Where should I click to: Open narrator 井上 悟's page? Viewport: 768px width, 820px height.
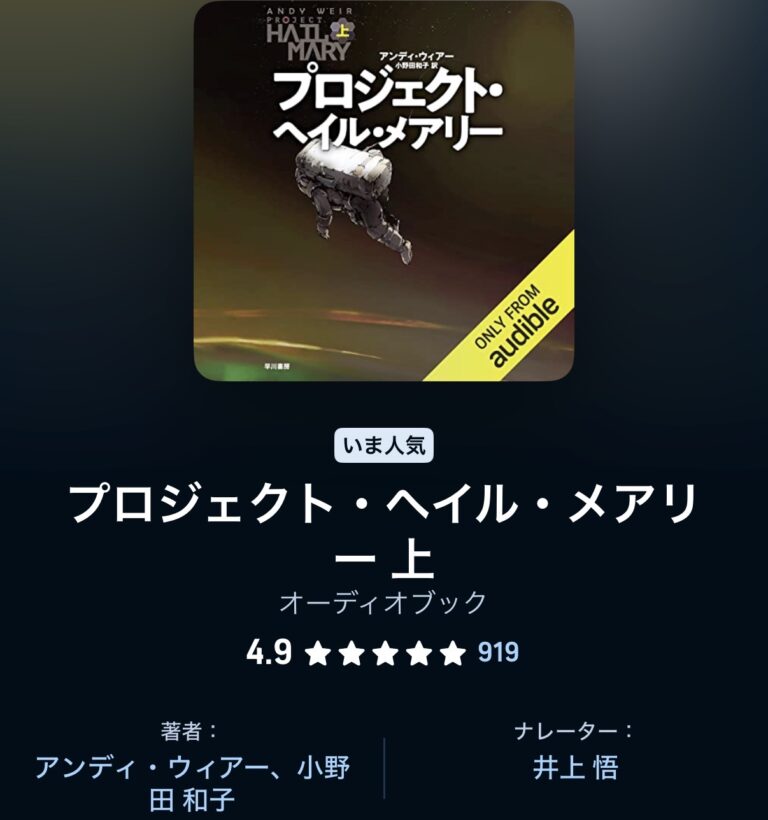coord(575,767)
